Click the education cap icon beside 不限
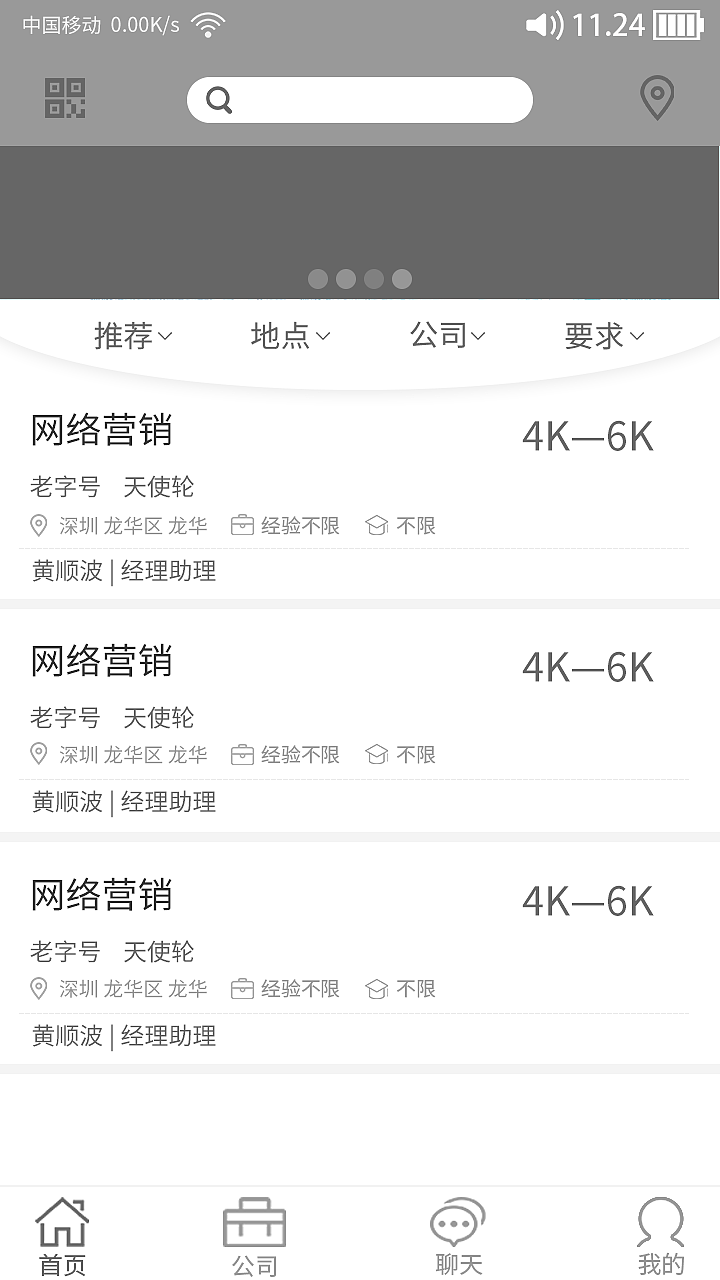Screen dimensions: 720x1280 coord(376,524)
